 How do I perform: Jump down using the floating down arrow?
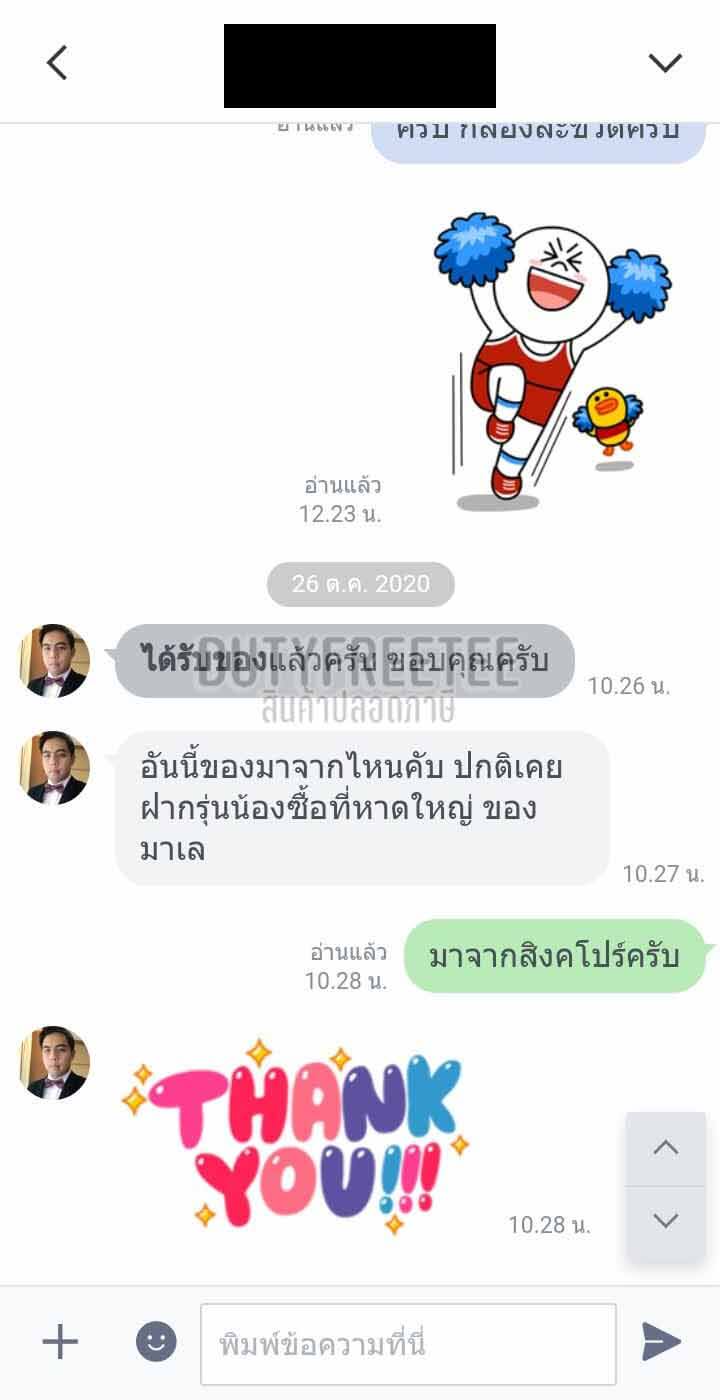tap(666, 1221)
